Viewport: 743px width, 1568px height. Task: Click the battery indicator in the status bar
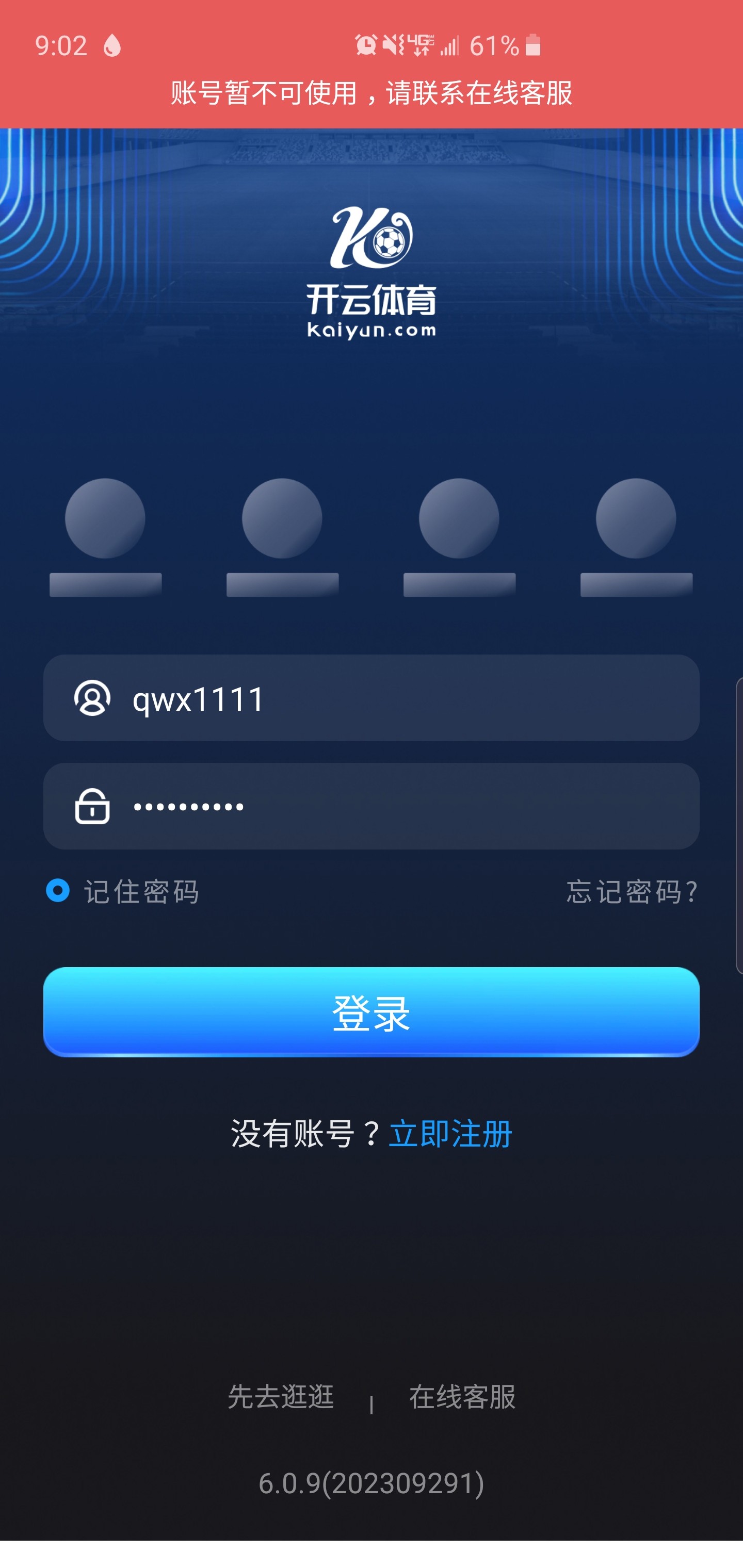click(531, 44)
